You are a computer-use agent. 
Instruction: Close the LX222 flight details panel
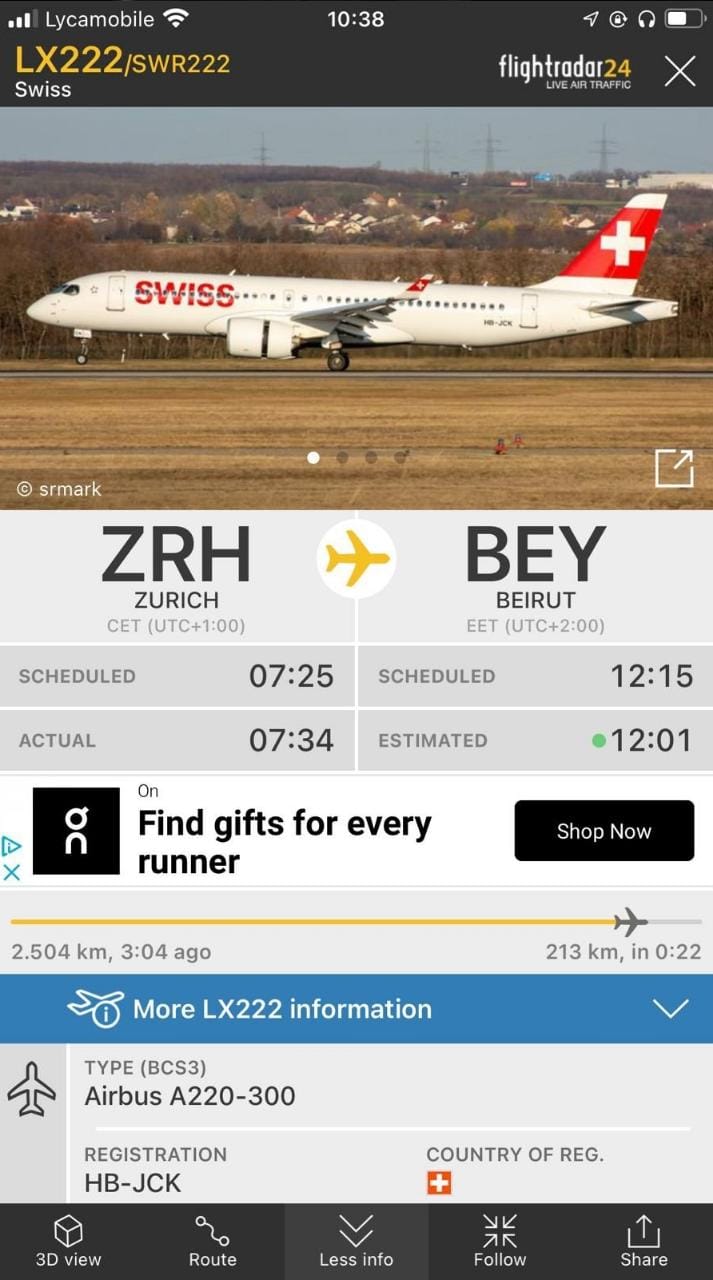(679, 71)
